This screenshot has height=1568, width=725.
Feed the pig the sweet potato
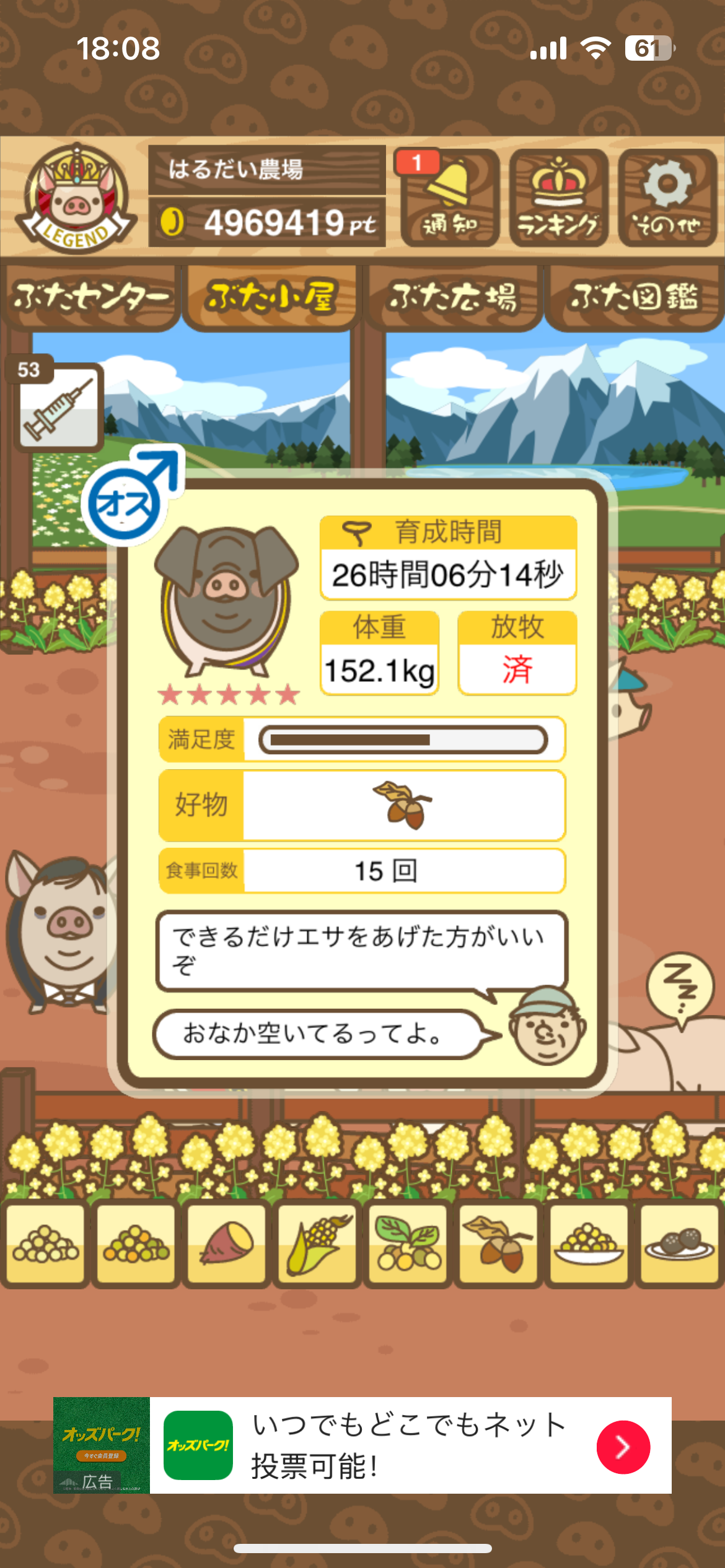[227, 1244]
